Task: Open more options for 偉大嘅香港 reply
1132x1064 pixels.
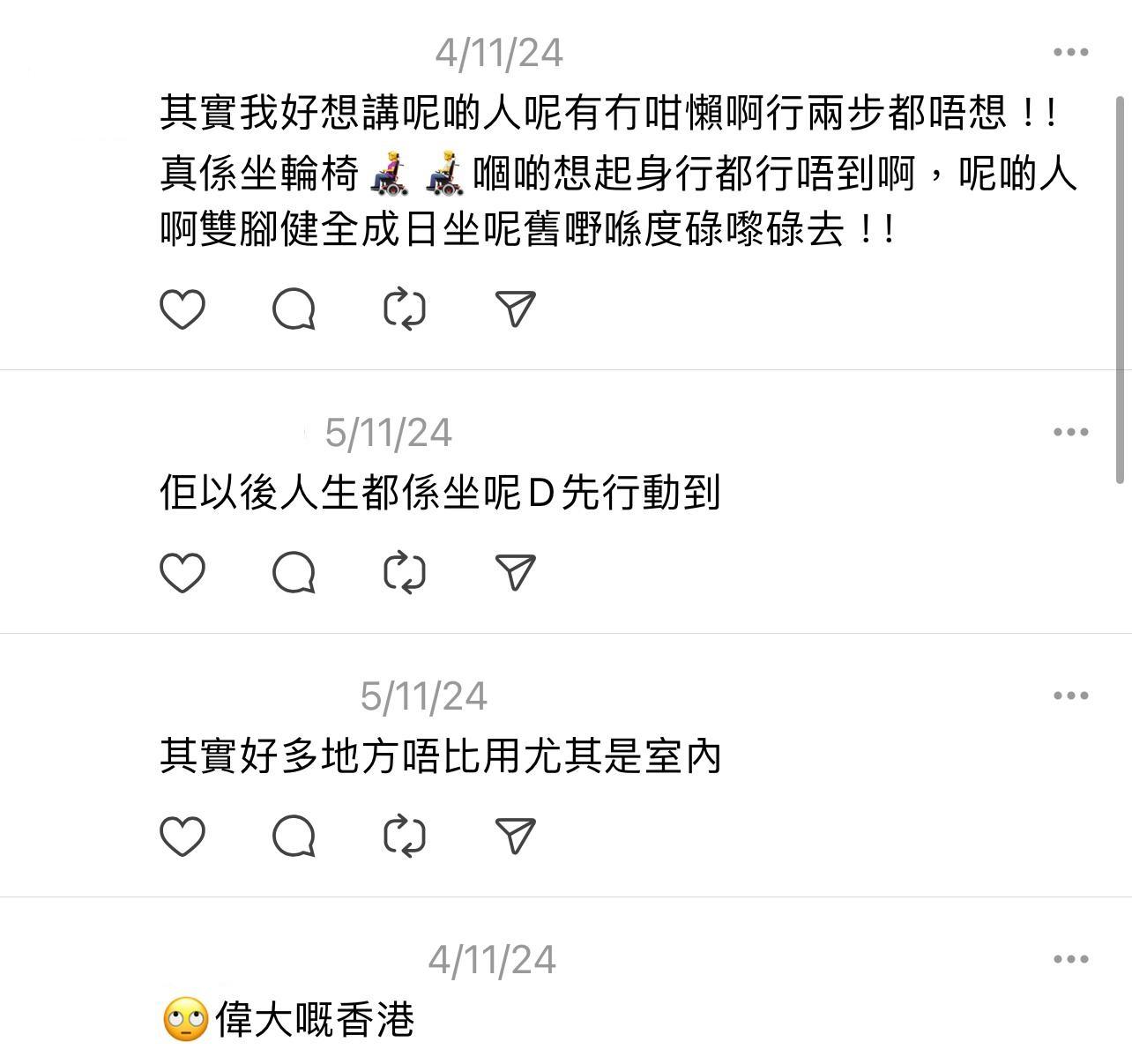Action: 1070,959
